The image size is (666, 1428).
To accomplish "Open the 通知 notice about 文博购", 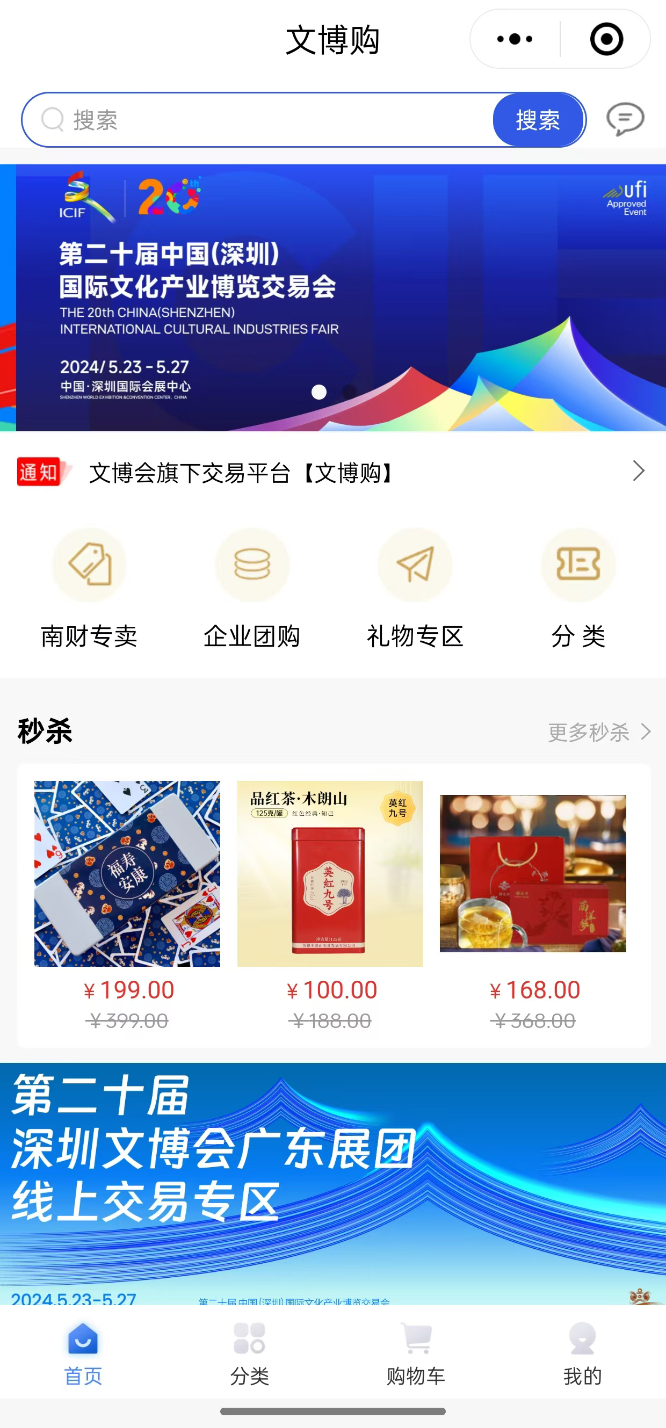I will click(x=333, y=472).
